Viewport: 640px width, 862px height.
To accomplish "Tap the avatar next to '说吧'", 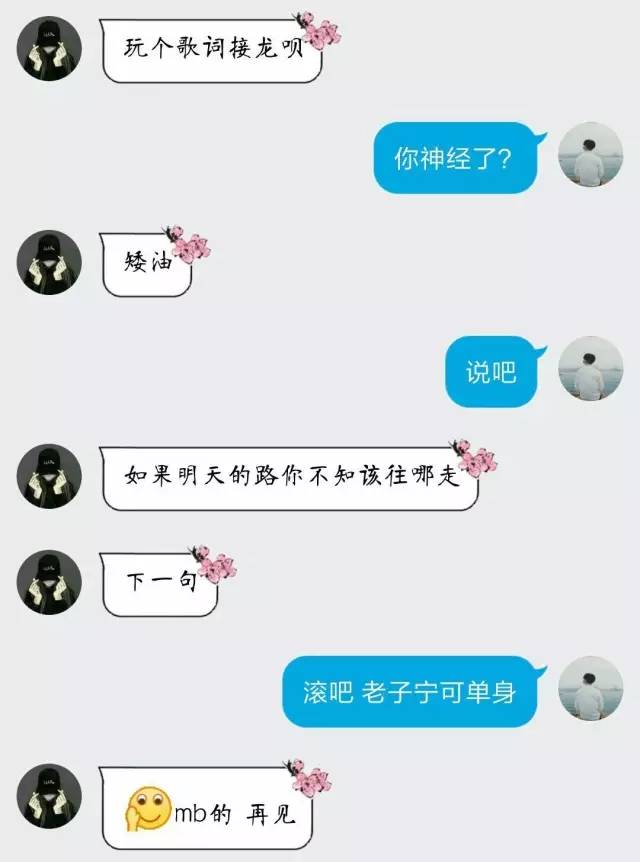I will coord(590,368).
